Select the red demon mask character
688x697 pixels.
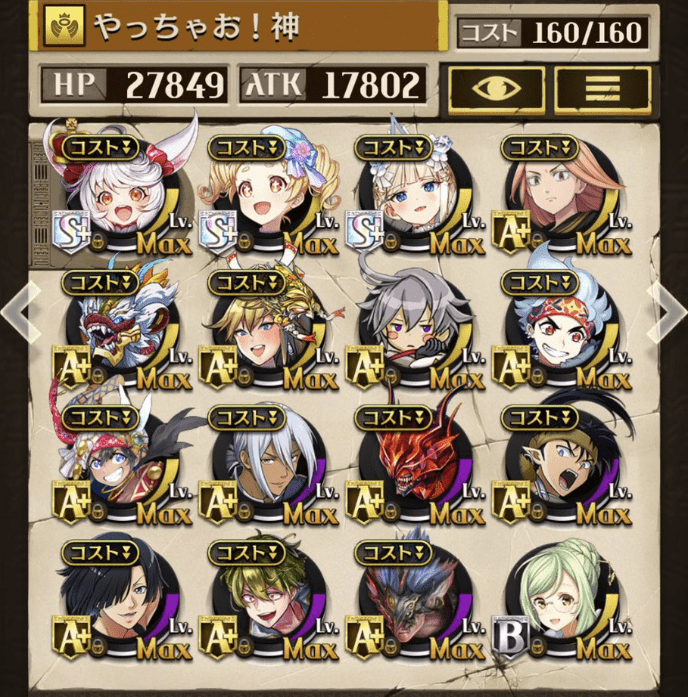(x=408, y=467)
